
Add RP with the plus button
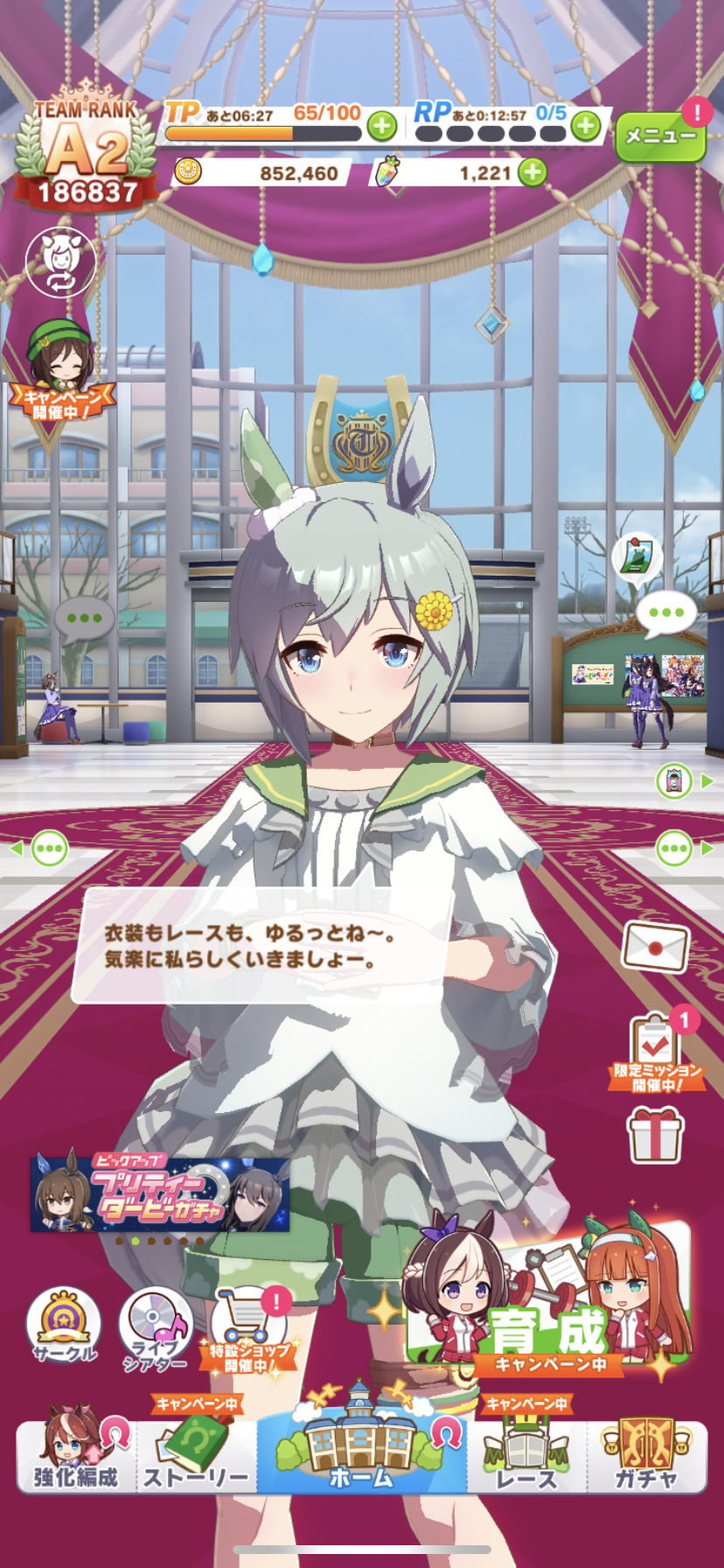coord(586,126)
